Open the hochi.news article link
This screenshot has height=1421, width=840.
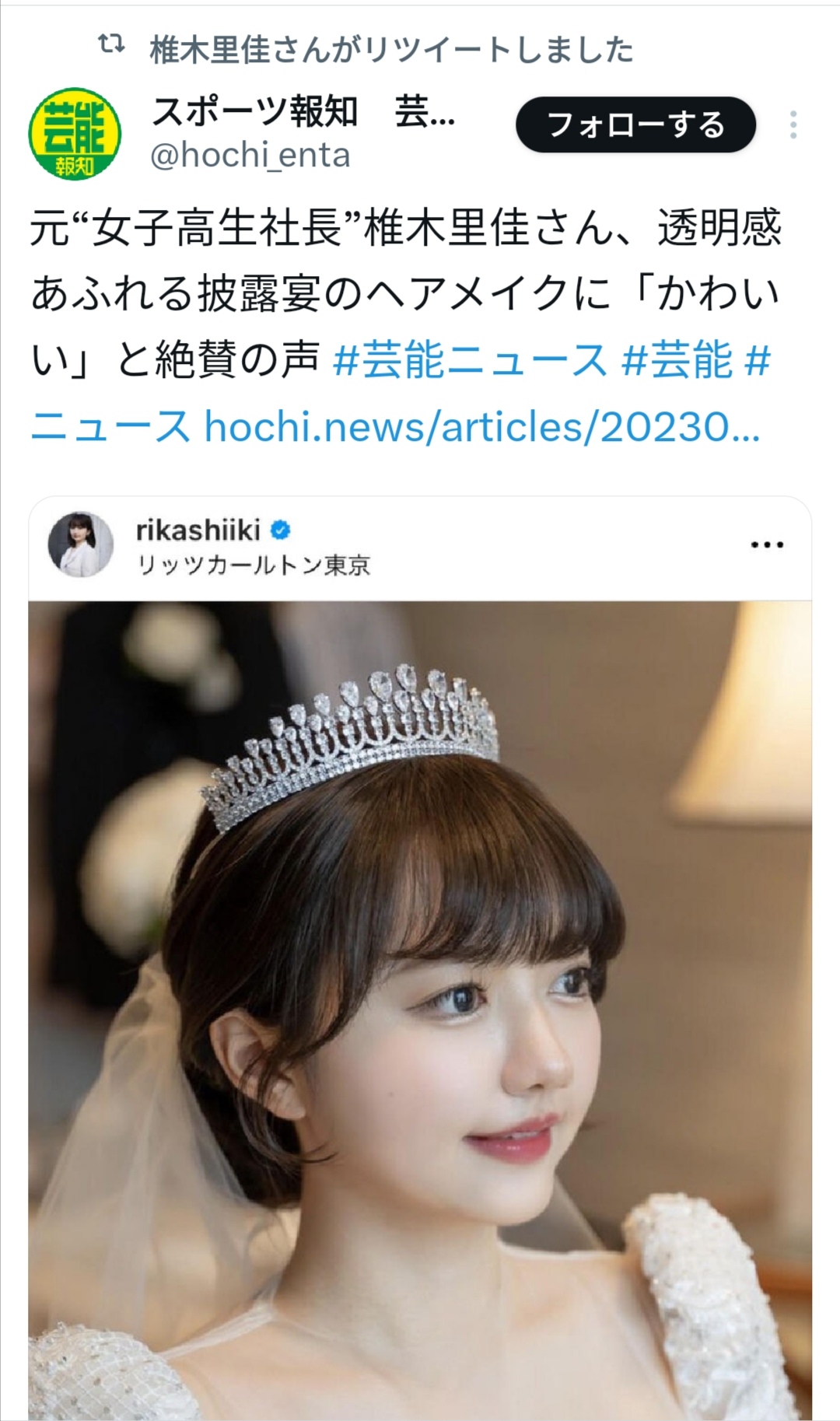click(482, 426)
